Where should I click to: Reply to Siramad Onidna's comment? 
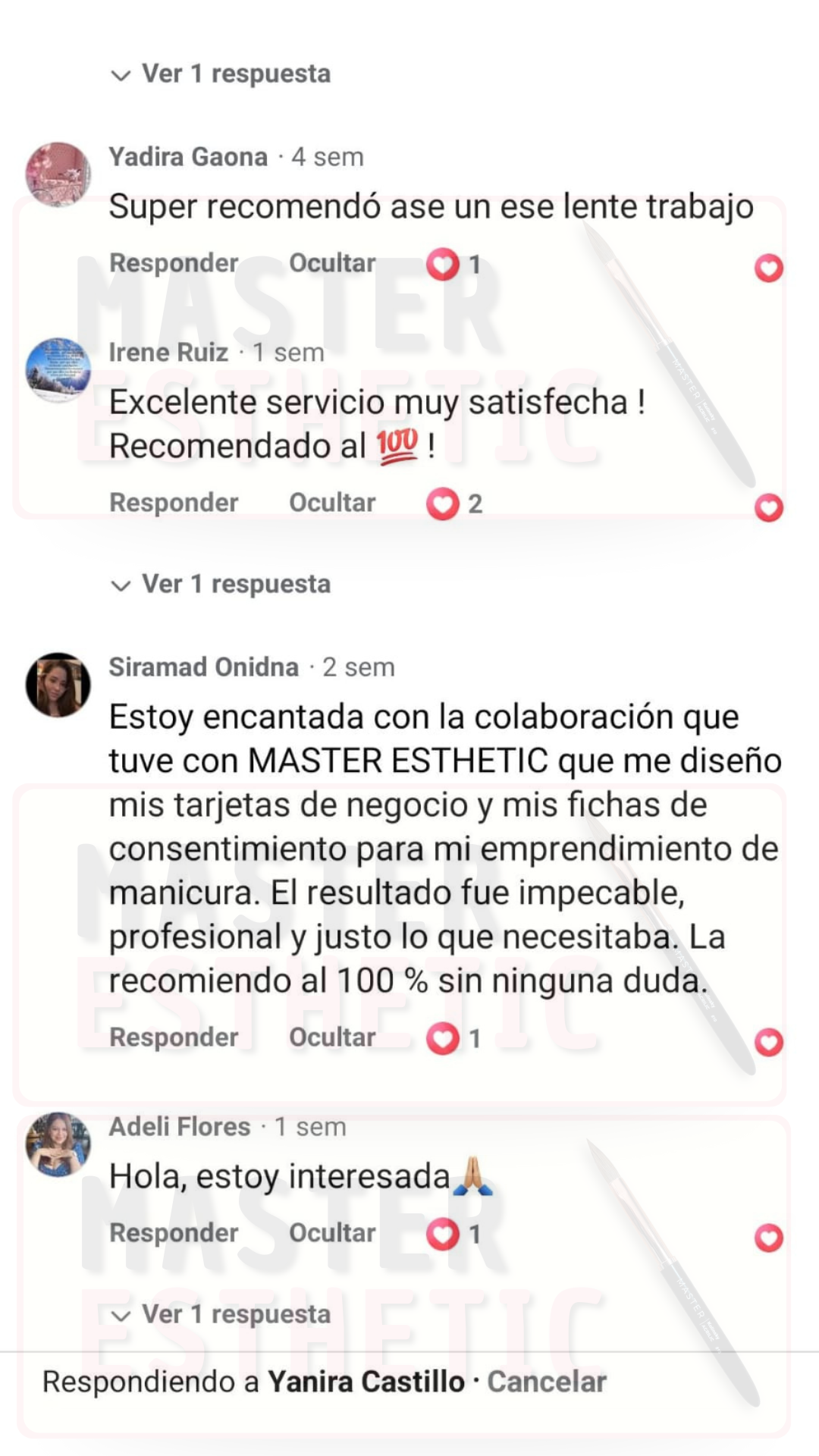point(174,1037)
